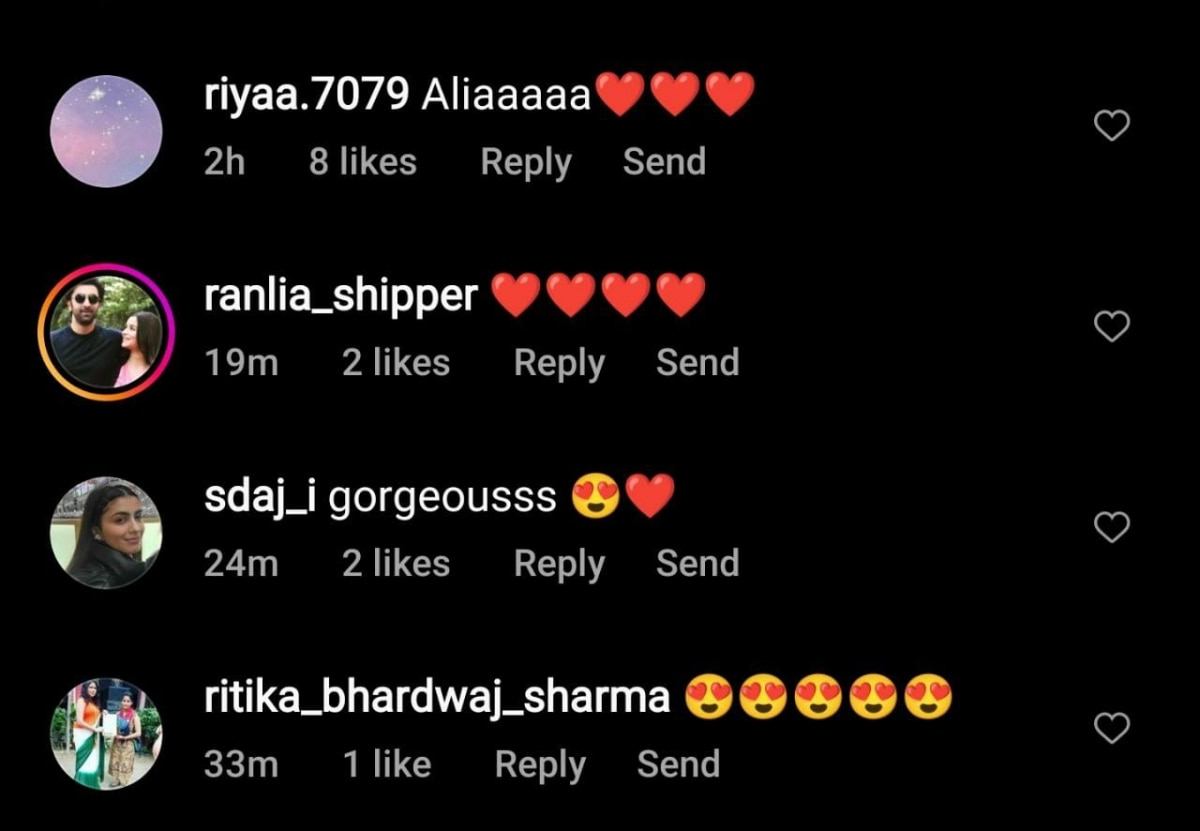The image size is (1200, 831).
Task: Send sdaj_i's comment to someone
Action: click(697, 563)
